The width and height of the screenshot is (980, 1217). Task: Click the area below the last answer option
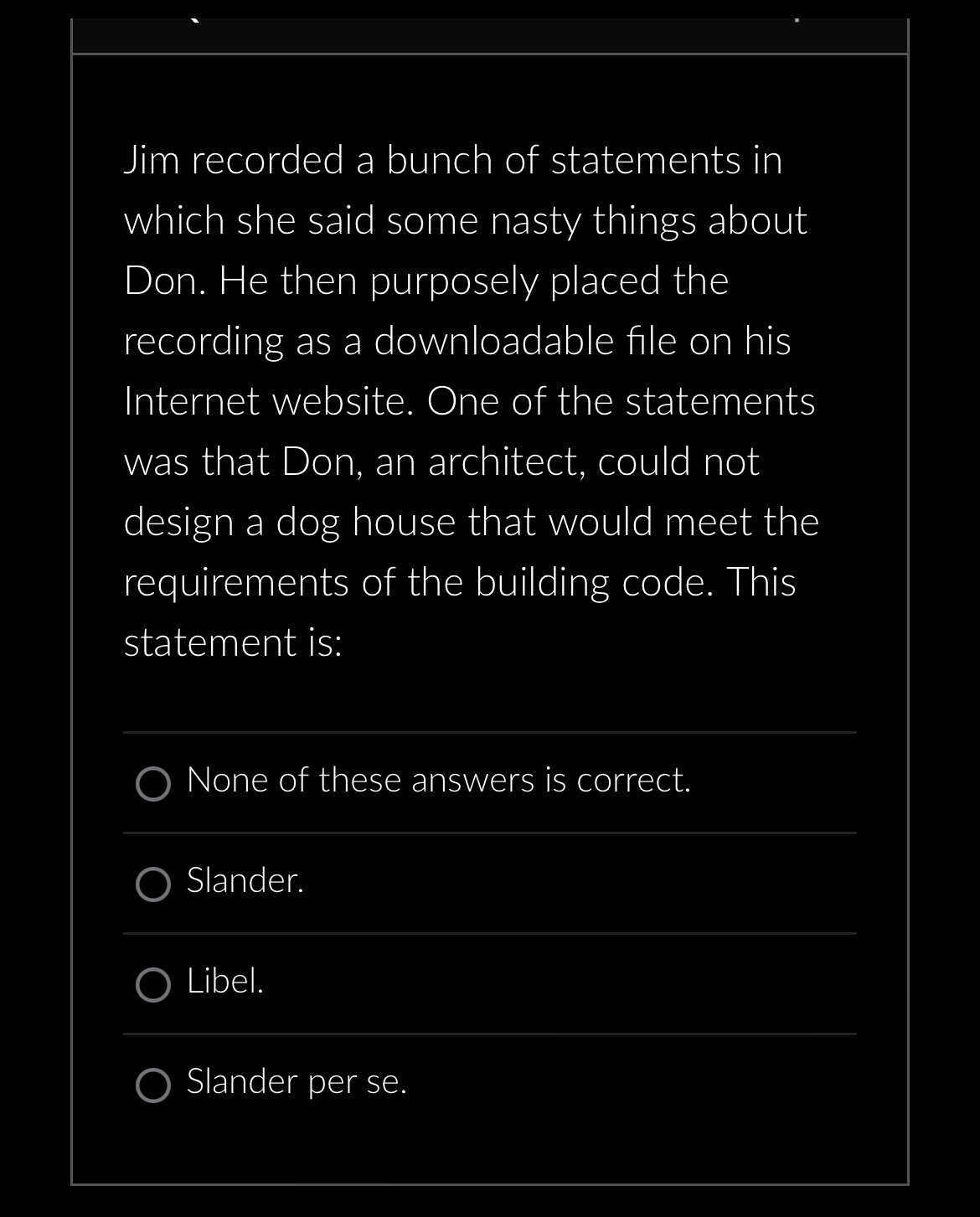pos(490,1156)
